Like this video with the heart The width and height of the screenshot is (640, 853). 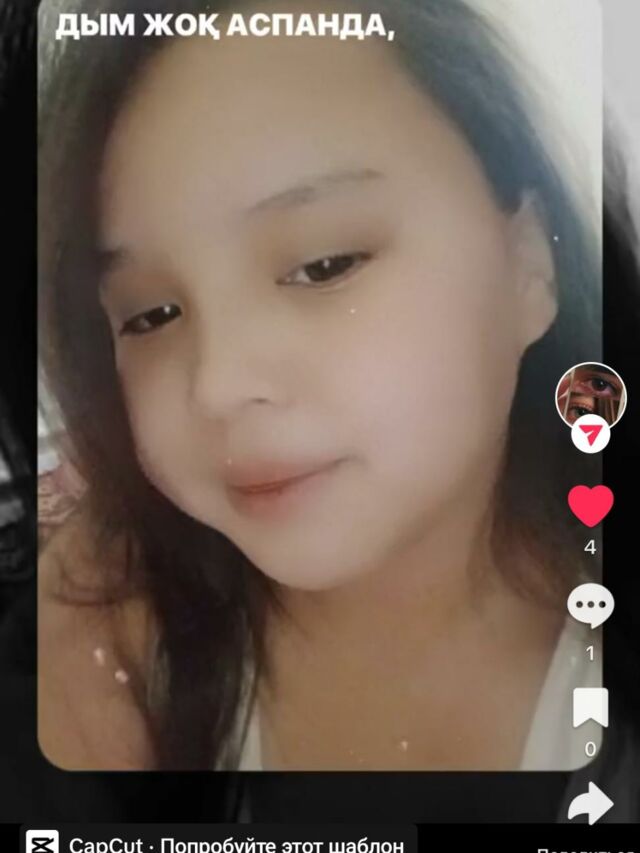click(x=590, y=506)
